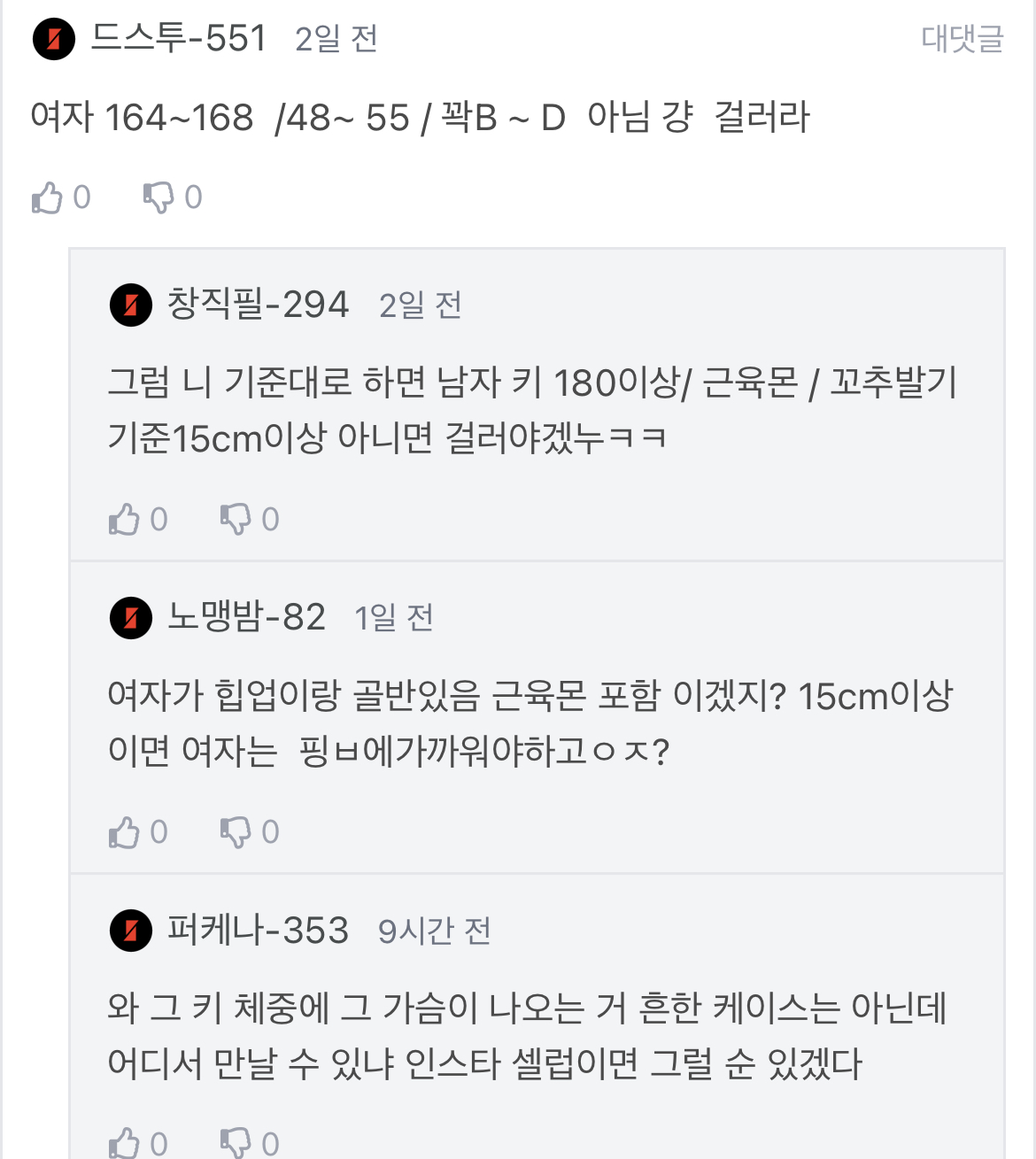Viewport: 1036px width, 1159px height.
Task: Downvote the reply from 창직필-294
Action: pyautogui.click(x=236, y=520)
